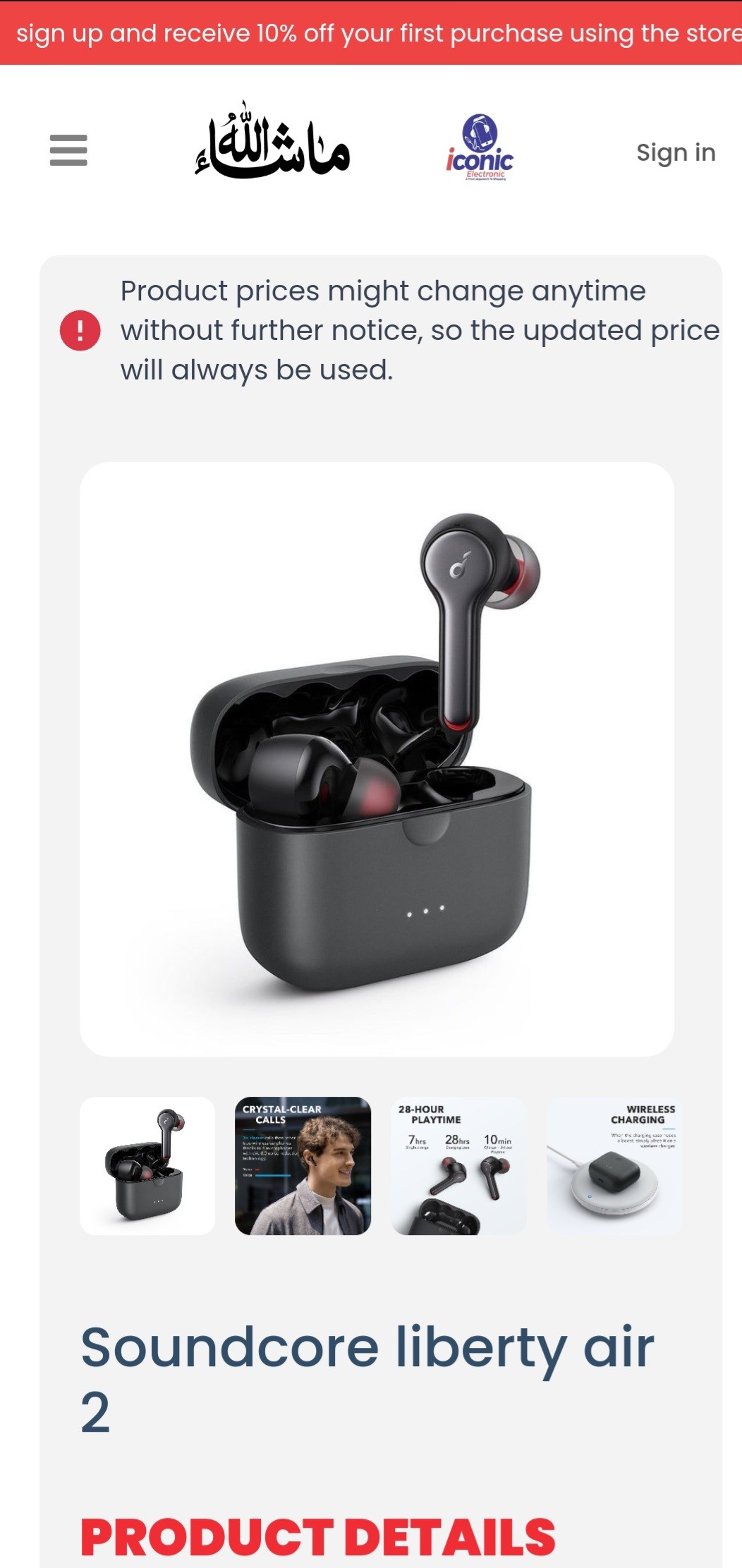This screenshot has height=1568, width=742.
Task: Open the Iconic Electronic logo home link
Action: coord(480,147)
